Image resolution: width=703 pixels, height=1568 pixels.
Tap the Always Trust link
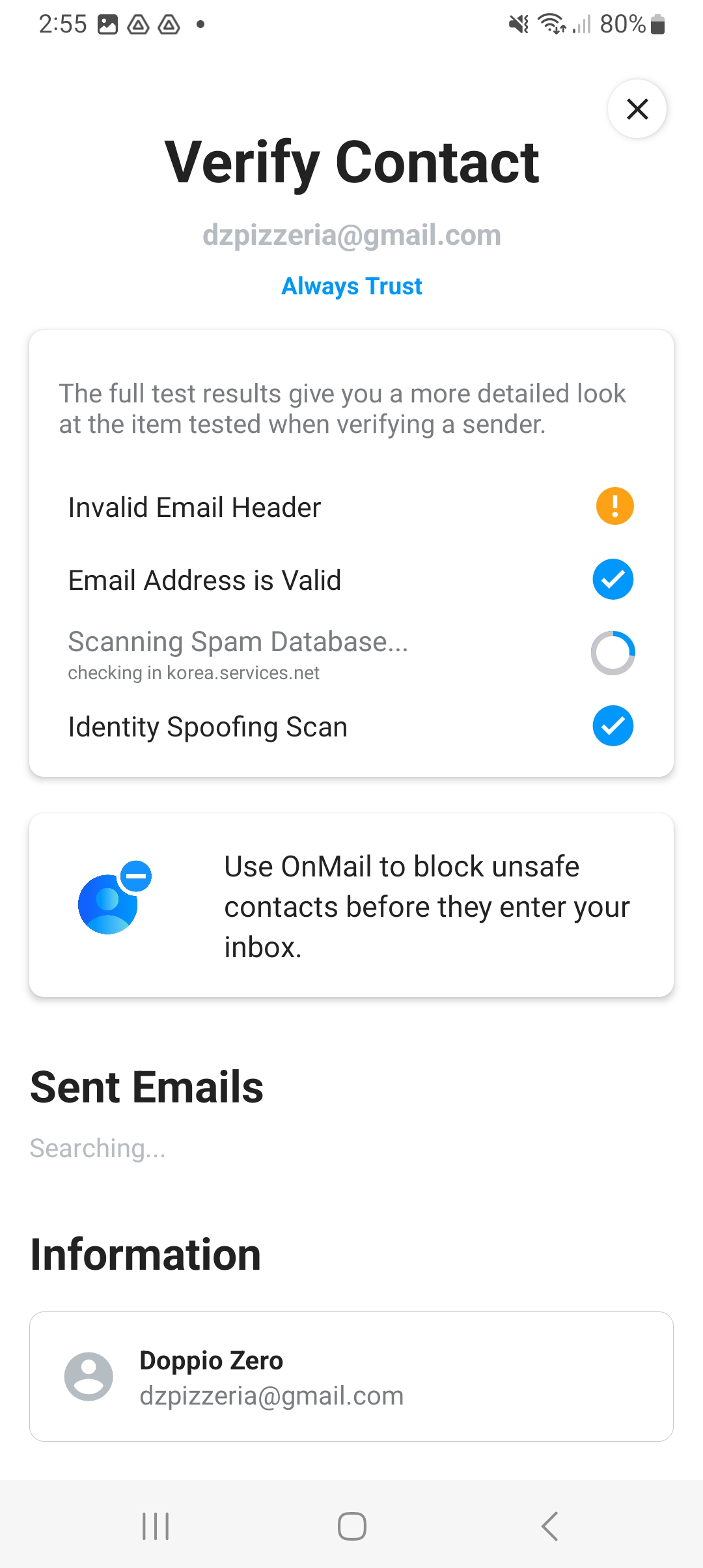point(351,286)
